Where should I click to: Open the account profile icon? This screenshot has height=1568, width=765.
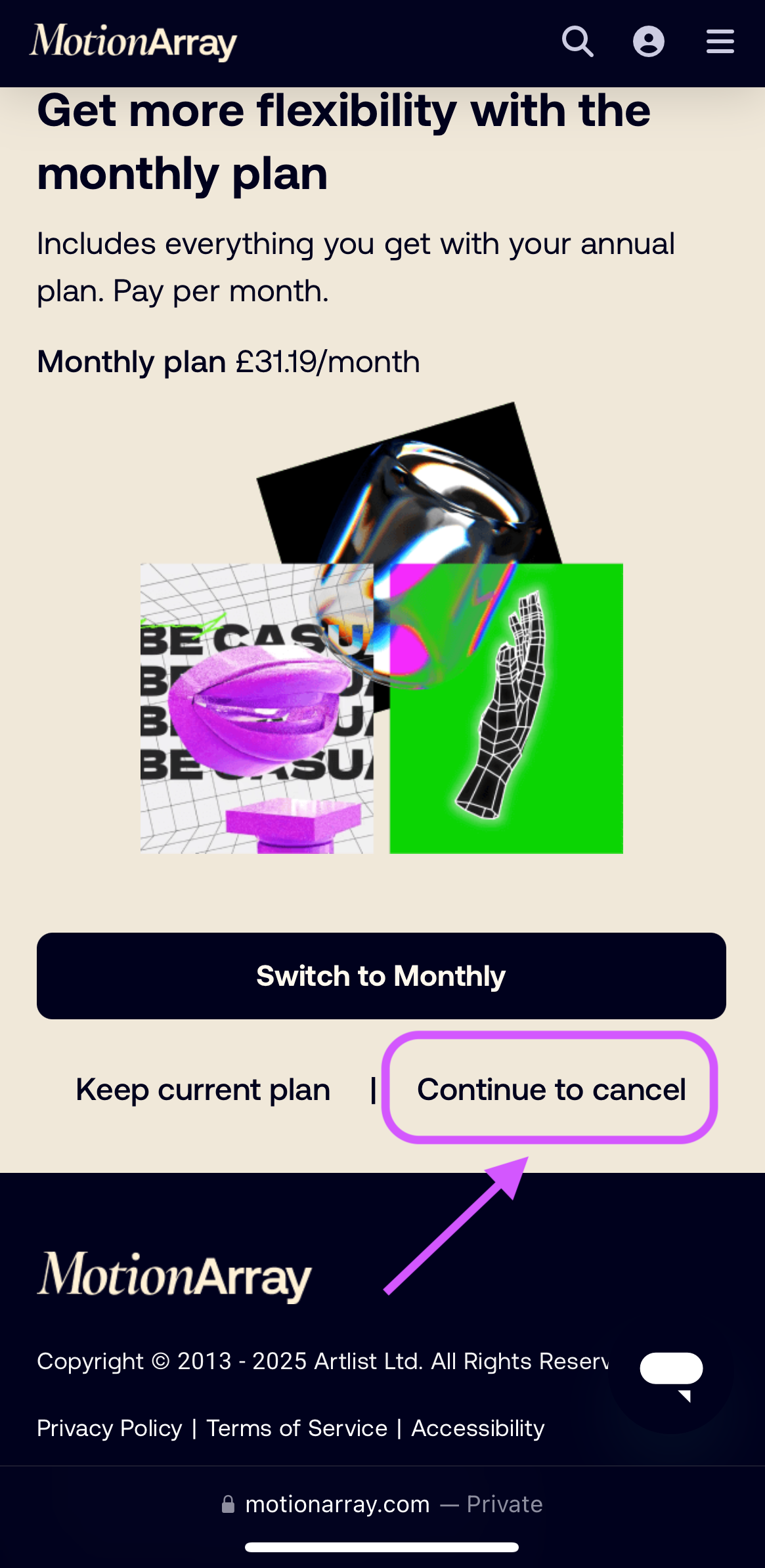pyautogui.click(x=648, y=42)
